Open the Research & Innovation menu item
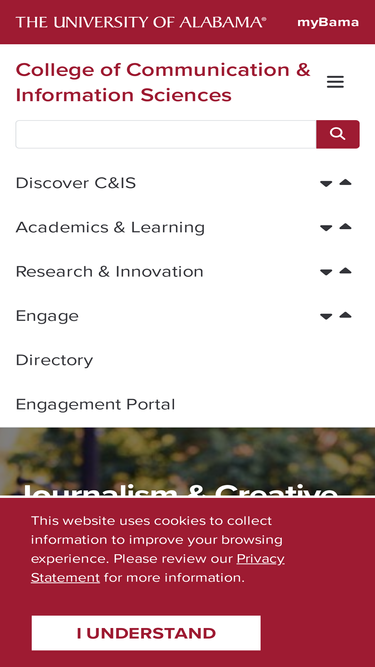Screen dimensions: 375x667 click(x=109, y=271)
